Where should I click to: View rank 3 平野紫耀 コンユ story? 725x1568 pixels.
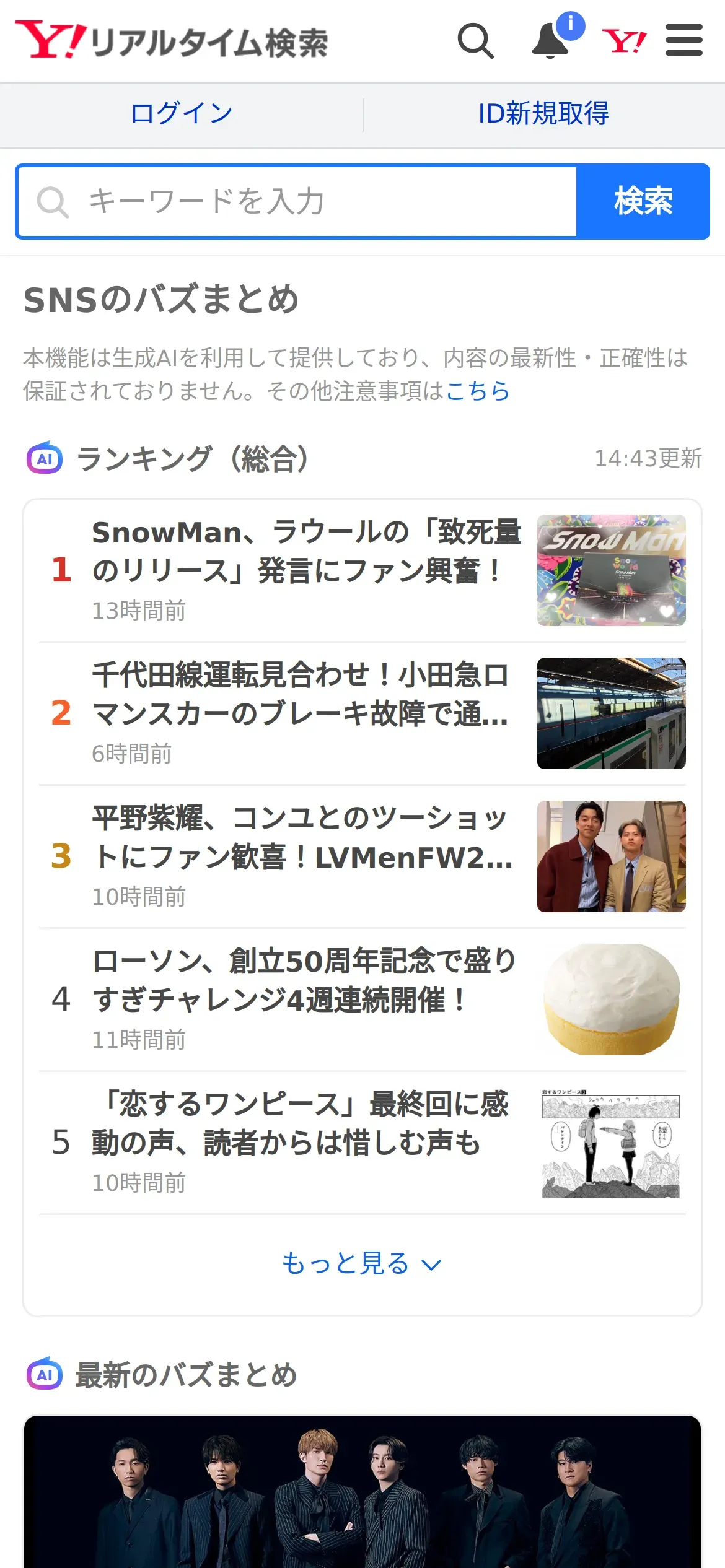click(x=302, y=838)
